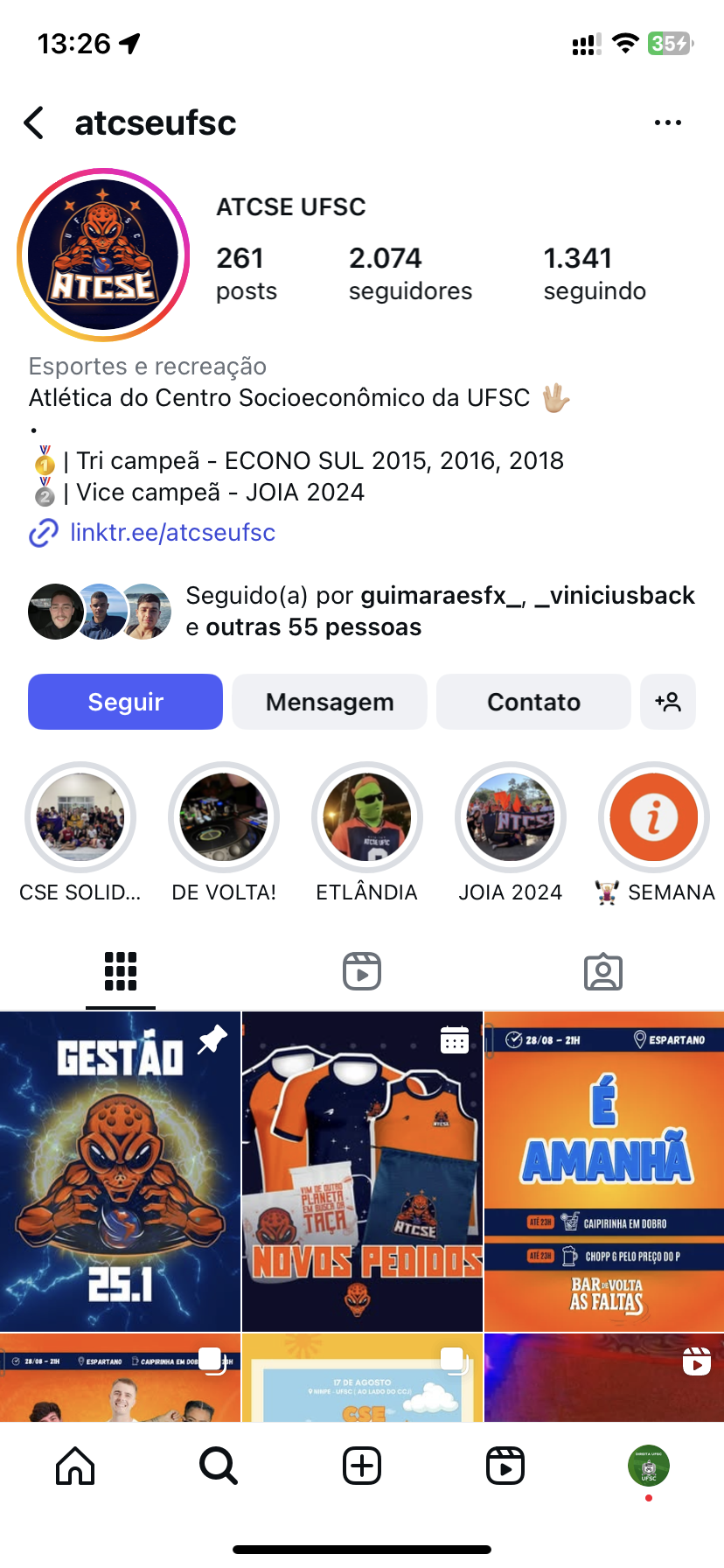
Task: View the ATCSE profile picture story
Action: coord(103,255)
